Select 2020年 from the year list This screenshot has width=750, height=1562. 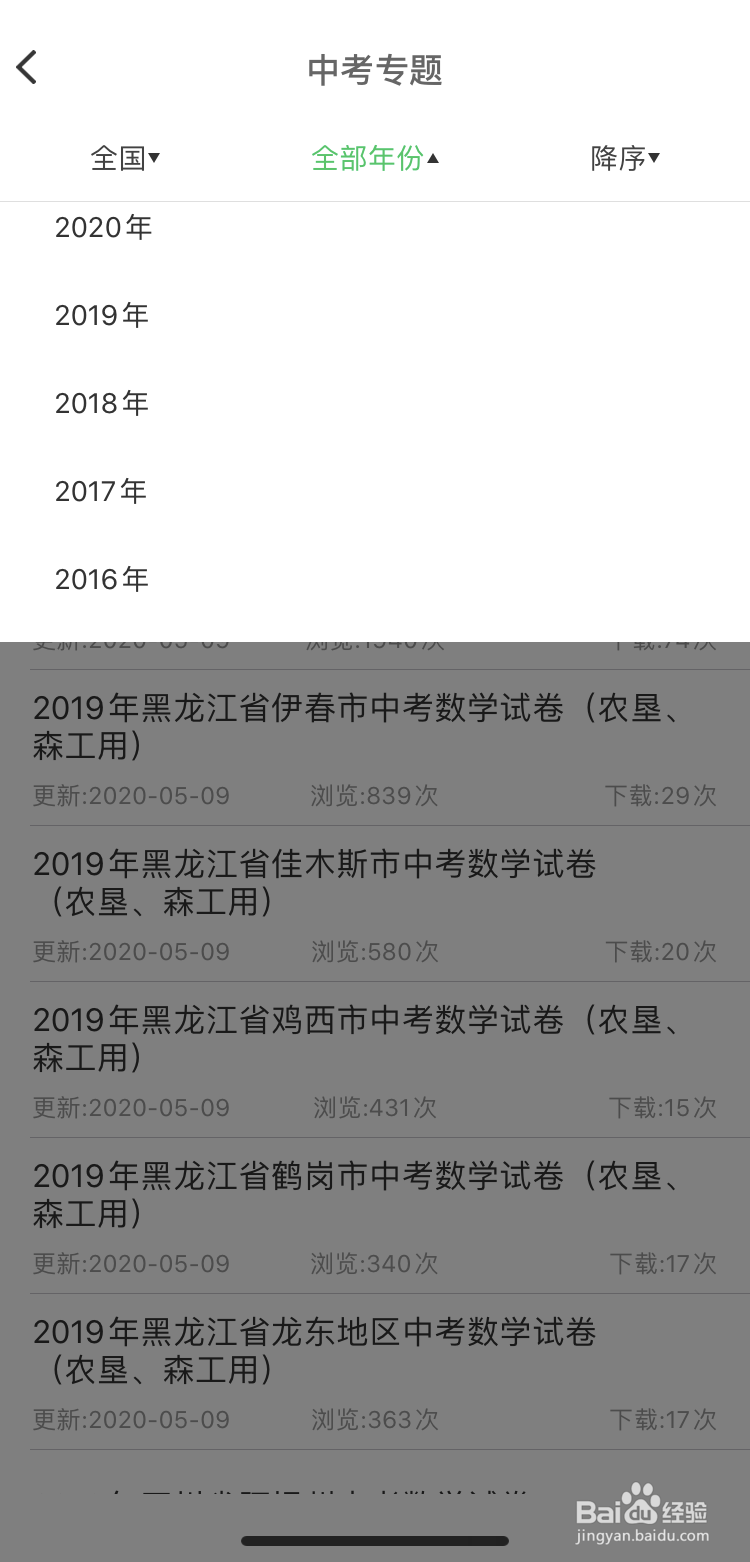[x=103, y=228]
